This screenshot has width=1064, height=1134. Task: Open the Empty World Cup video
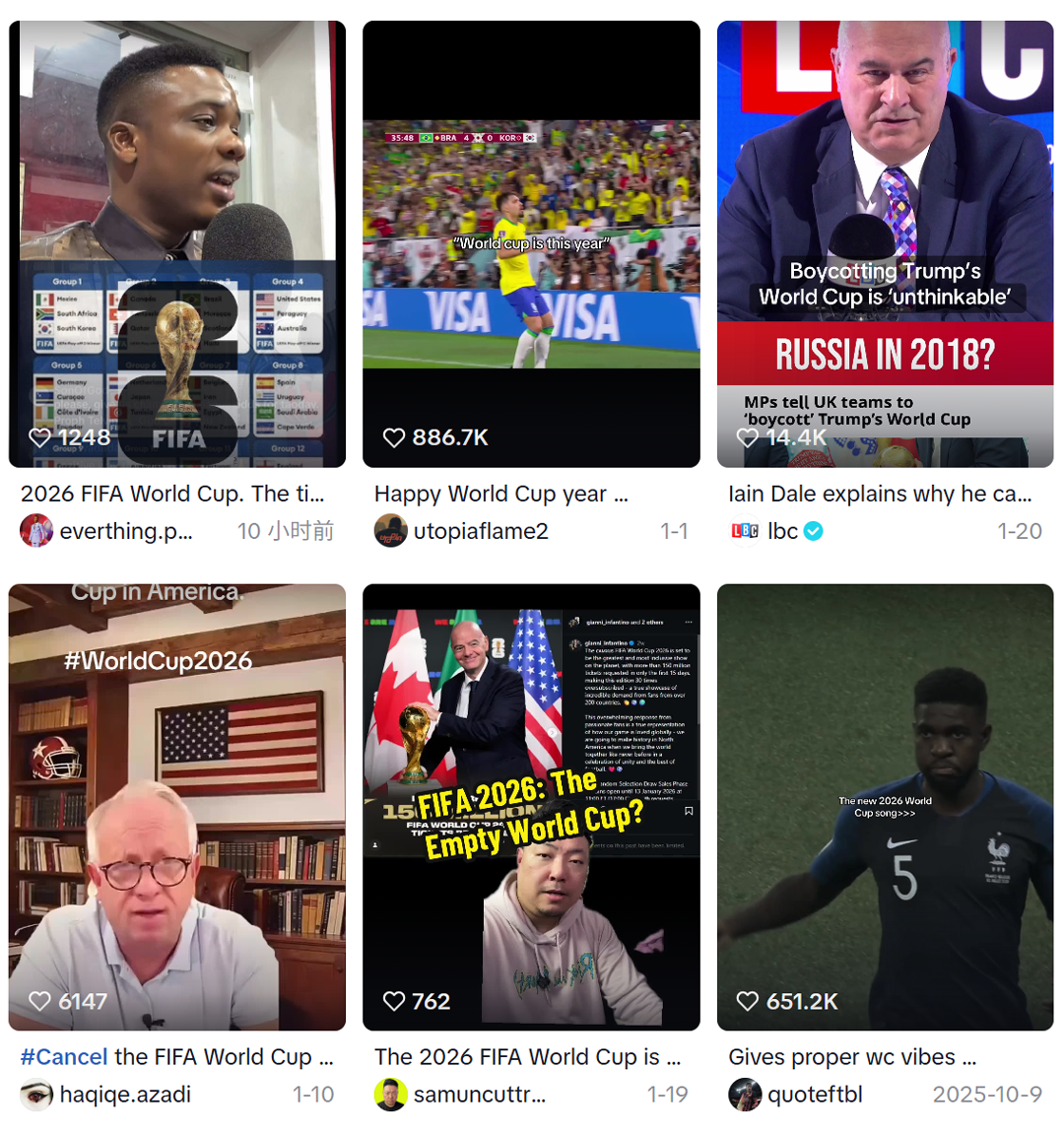click(x=531, y=806)
